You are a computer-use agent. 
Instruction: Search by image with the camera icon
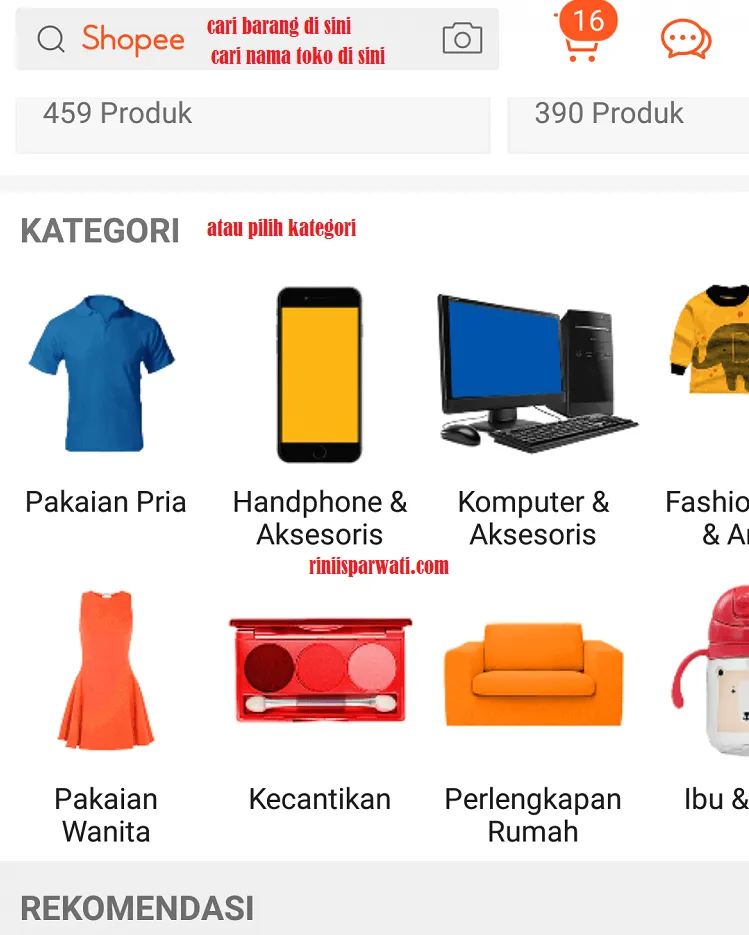point(462,39)
